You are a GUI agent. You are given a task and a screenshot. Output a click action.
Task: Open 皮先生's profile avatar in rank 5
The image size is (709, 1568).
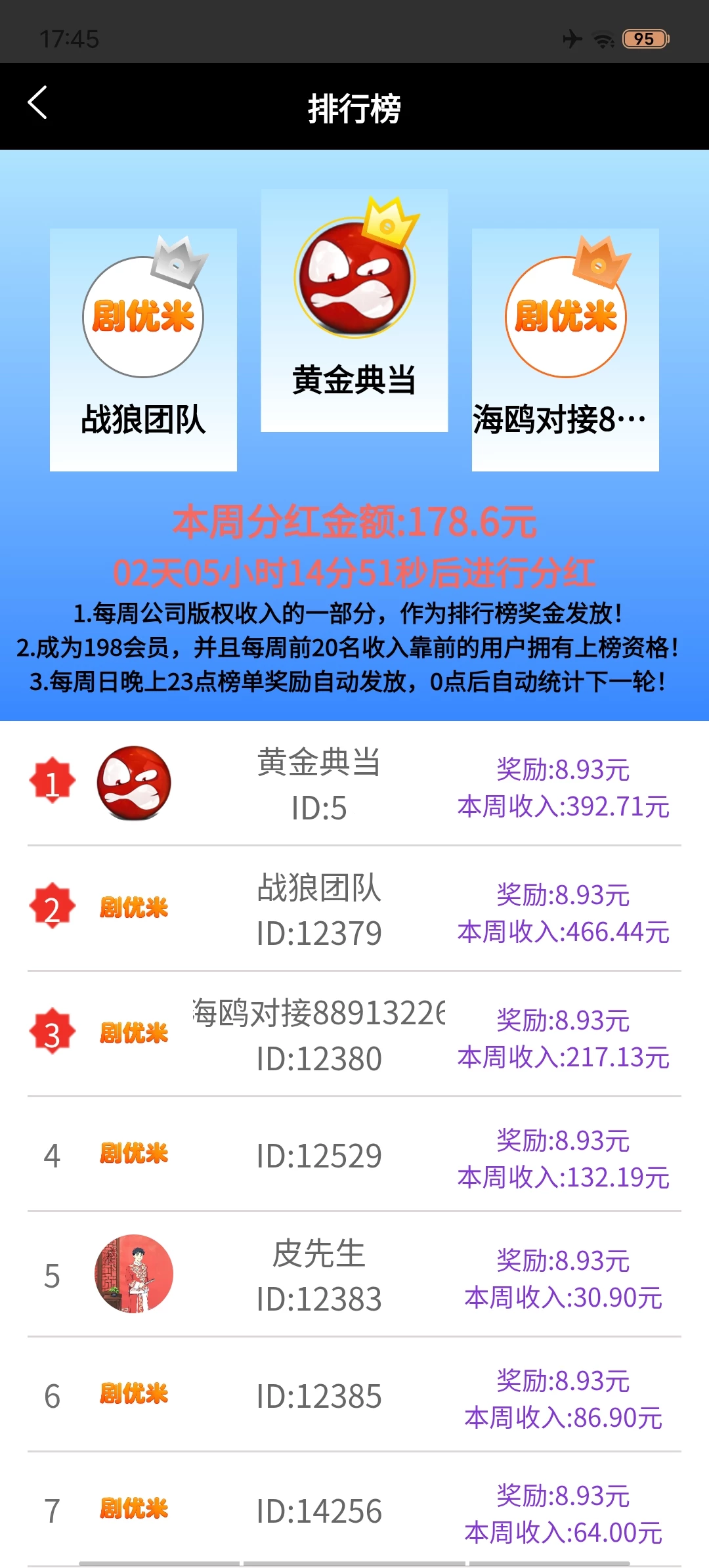135,1277
